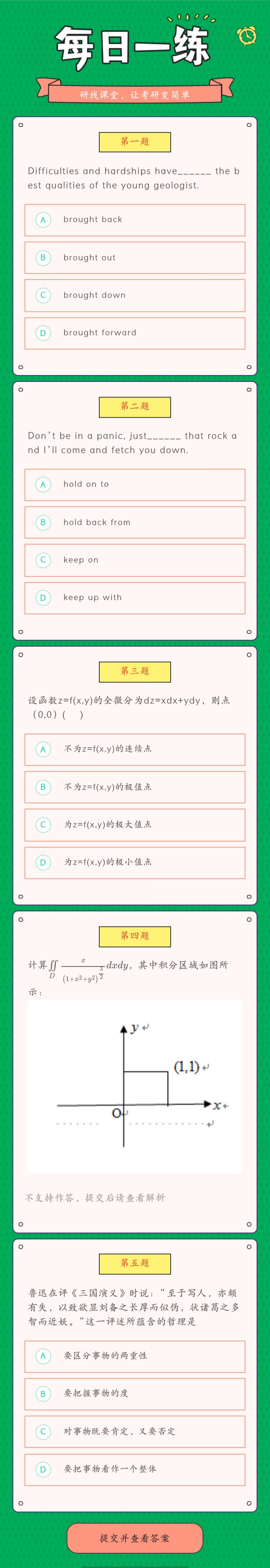Tap the "提交并查看答案" submit button
This screenshot has width=270, height=1568.
point(135,1538)
